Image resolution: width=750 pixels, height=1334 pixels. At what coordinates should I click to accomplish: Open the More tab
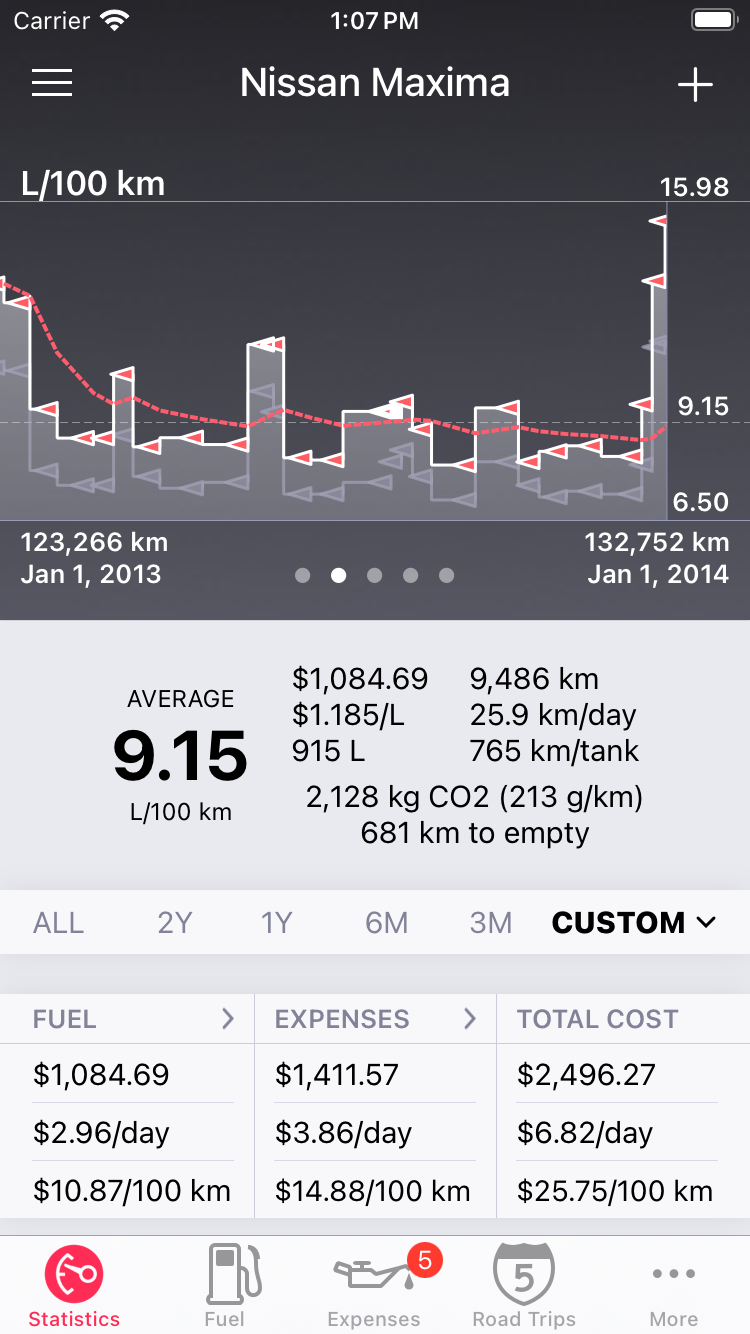[674, 1285]
